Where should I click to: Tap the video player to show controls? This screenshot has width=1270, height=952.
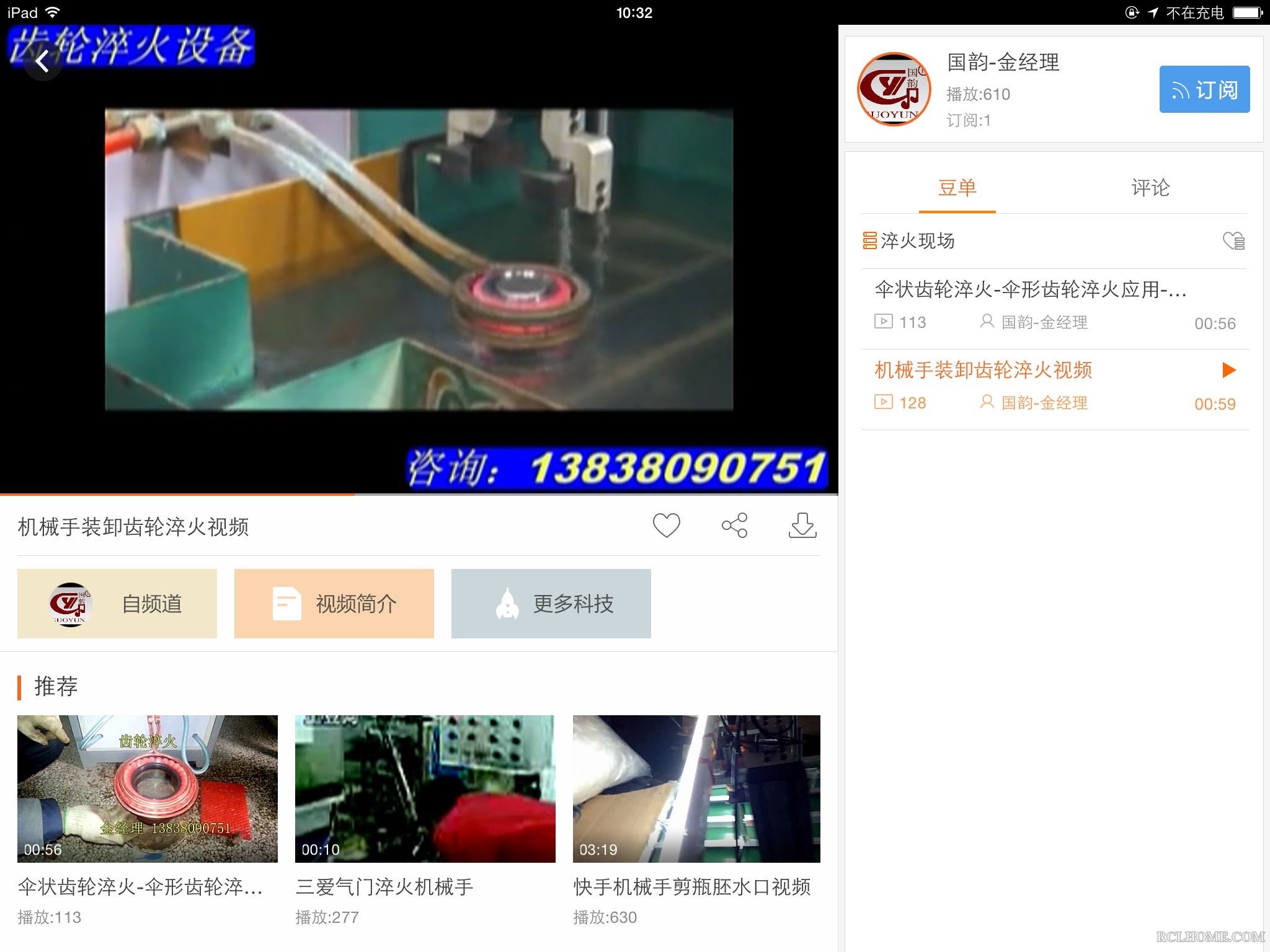click(x=419, y=260)
